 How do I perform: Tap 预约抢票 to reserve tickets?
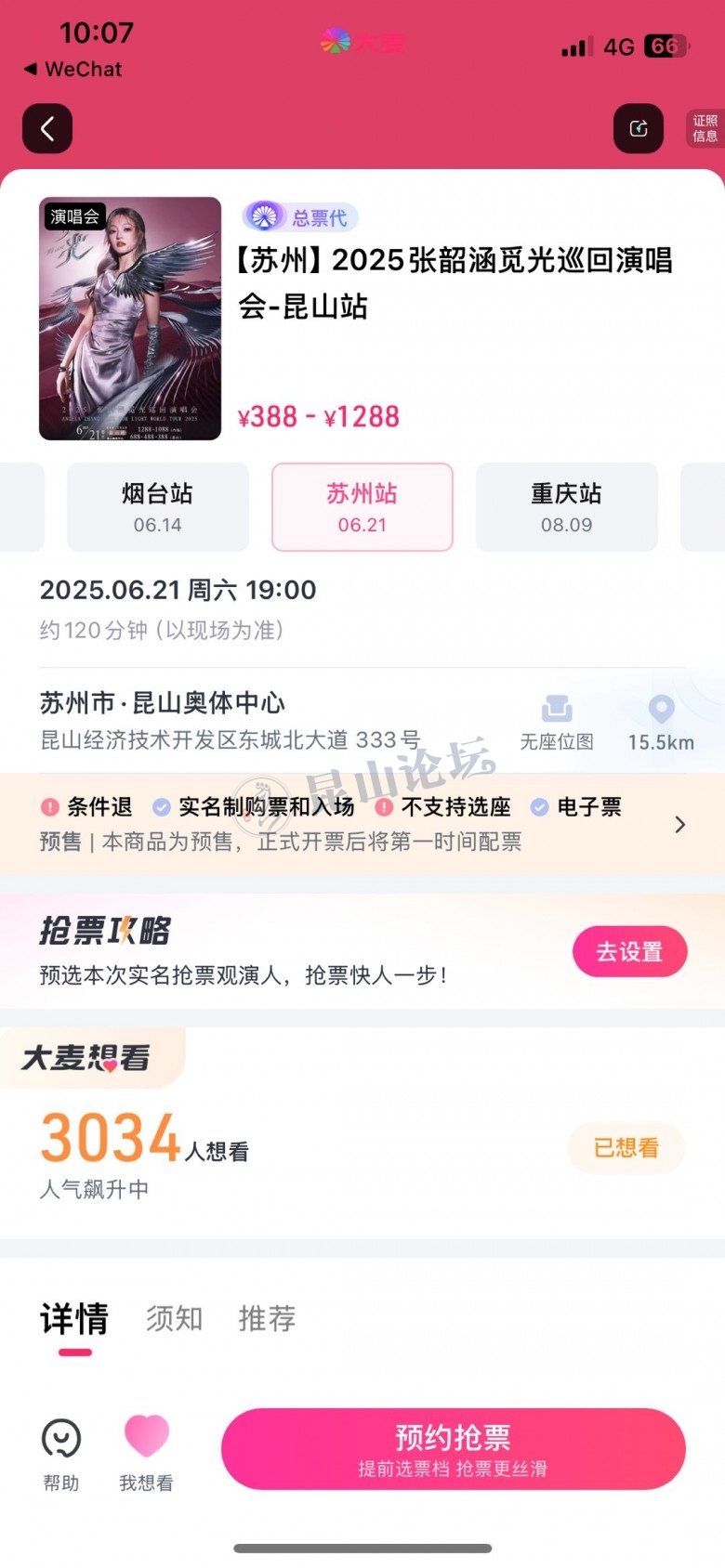454,1449
